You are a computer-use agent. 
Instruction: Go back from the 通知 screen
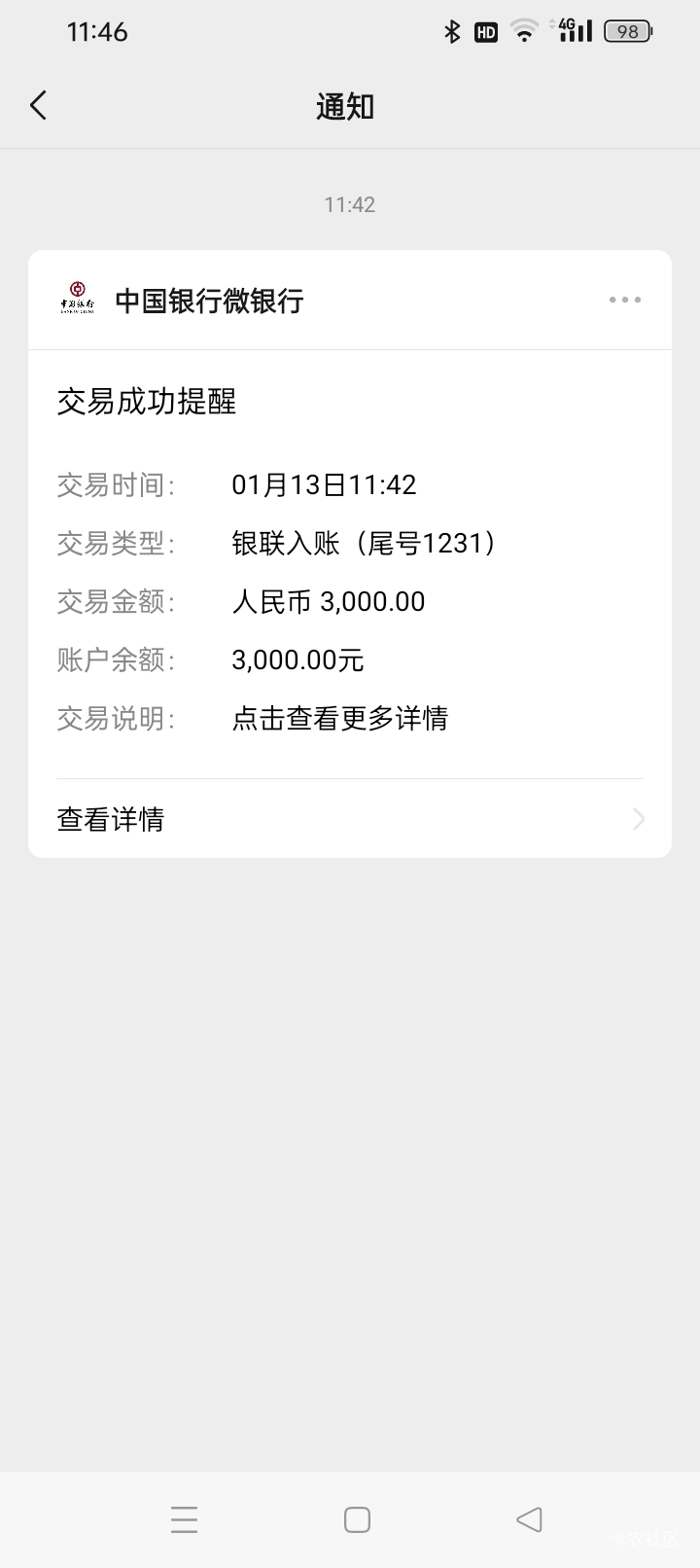(39, 105)
